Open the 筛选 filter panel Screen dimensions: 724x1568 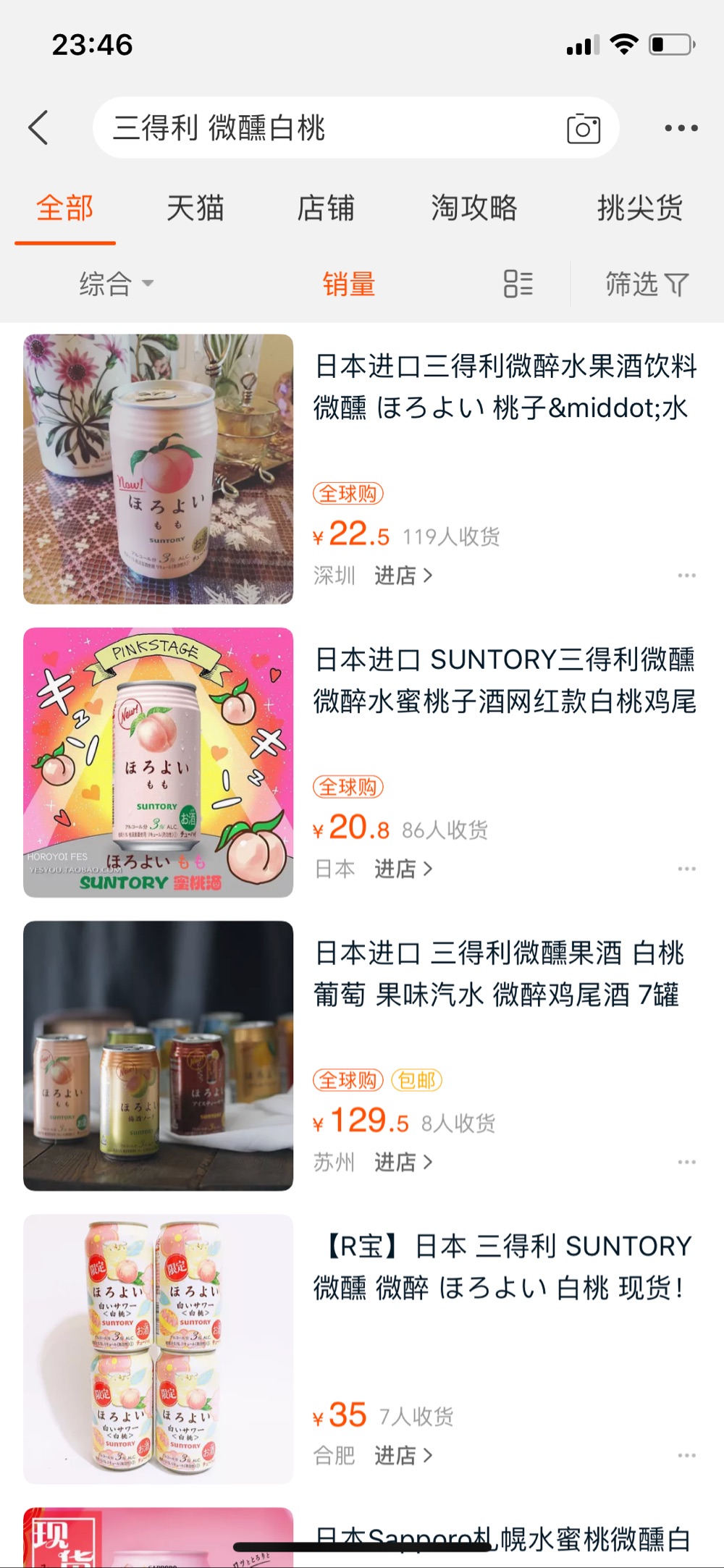pyautogui.click(x=647, y=284)
